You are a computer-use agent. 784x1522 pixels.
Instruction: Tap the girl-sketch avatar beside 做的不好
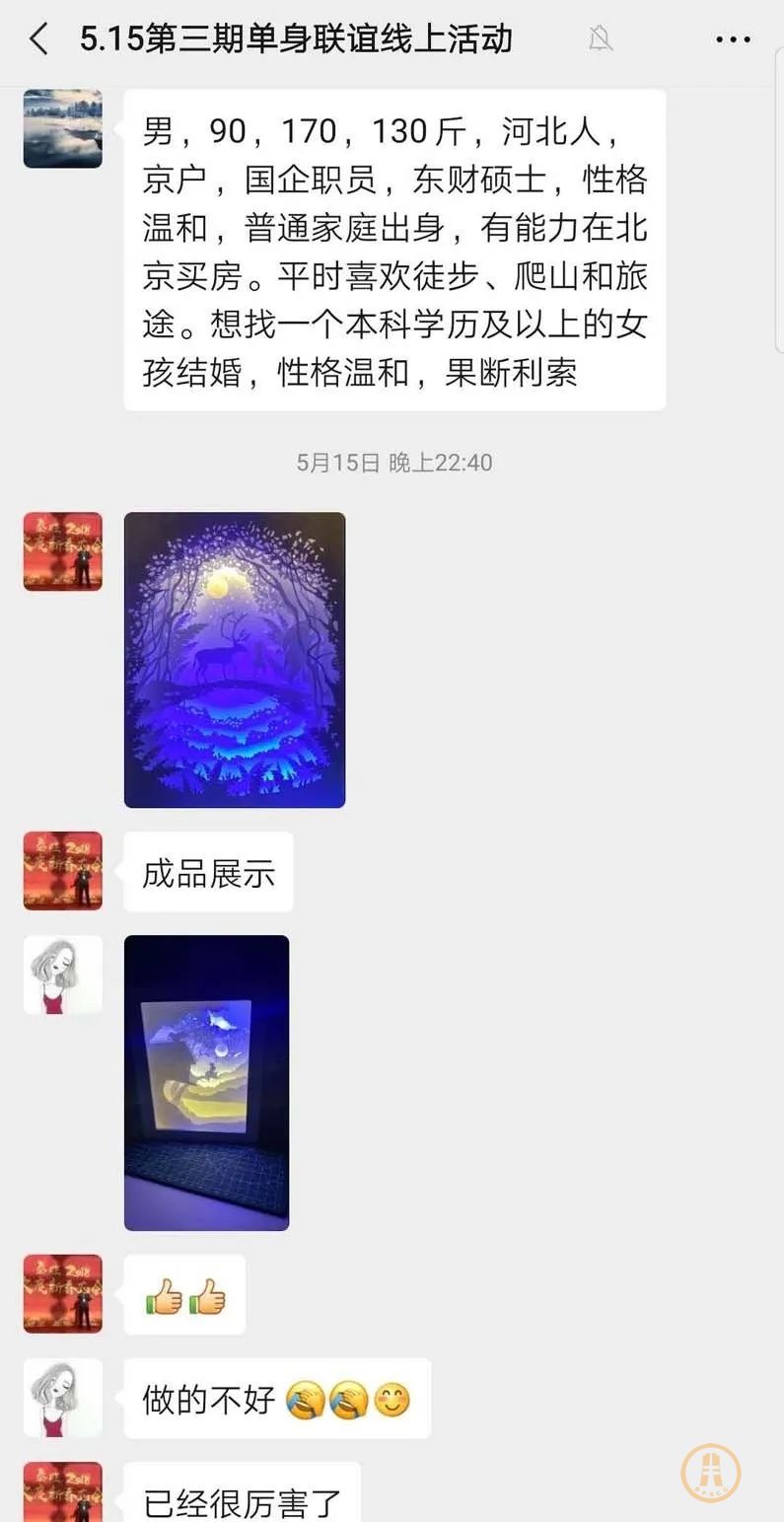click(63, 1398)
